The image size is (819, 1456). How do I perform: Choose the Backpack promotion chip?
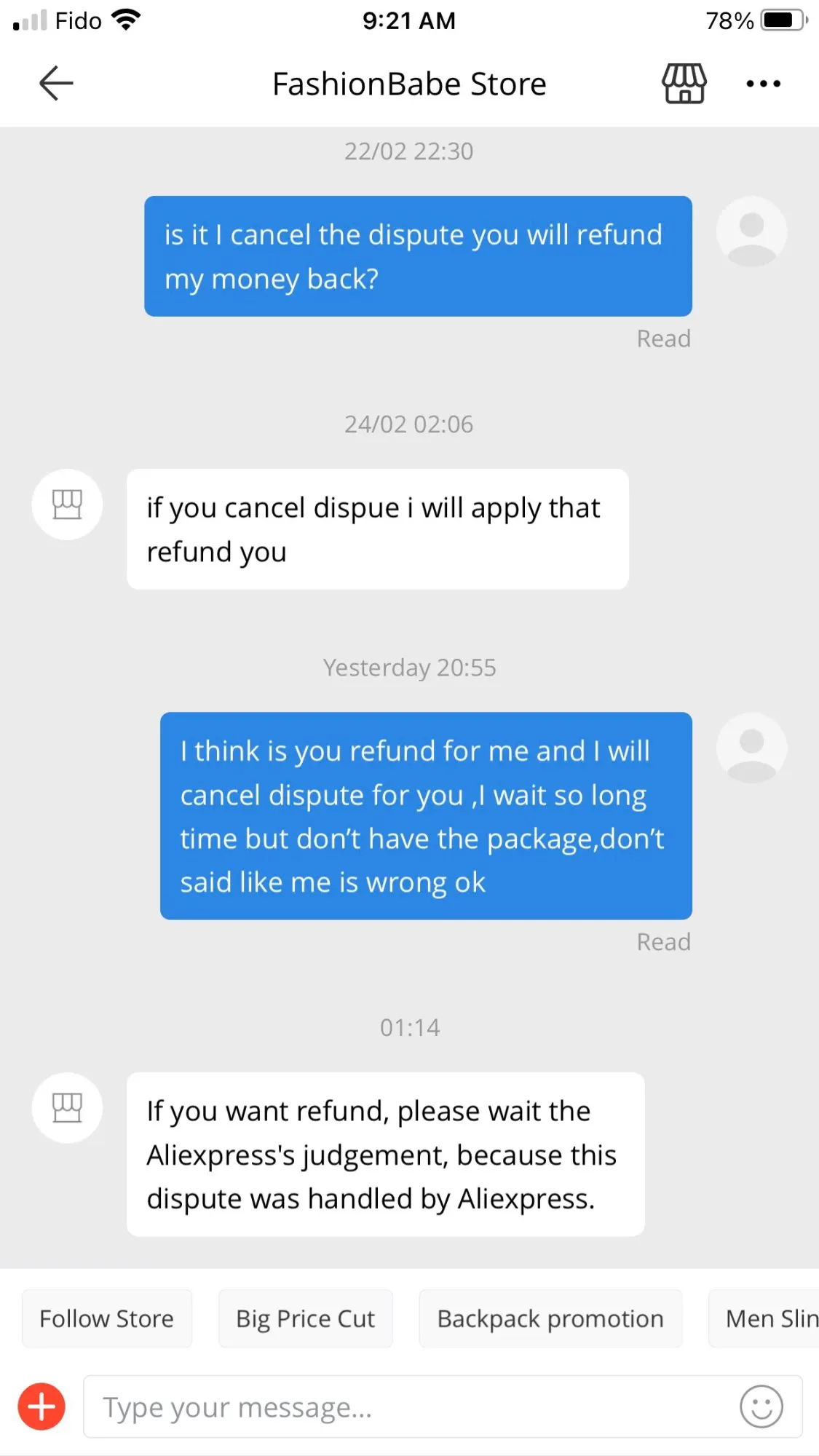(x=550, y=1318)
